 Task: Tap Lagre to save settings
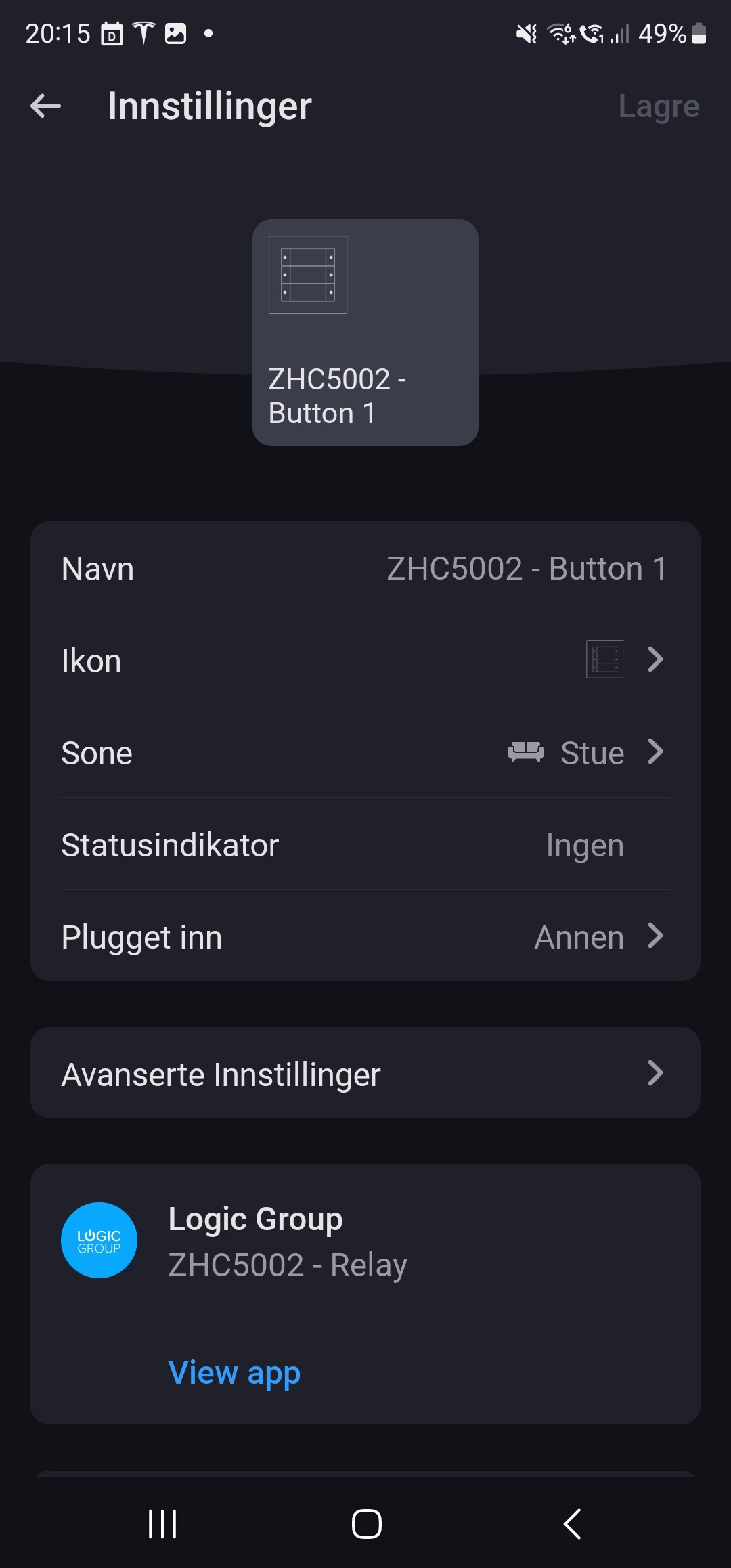coord(658,106)
